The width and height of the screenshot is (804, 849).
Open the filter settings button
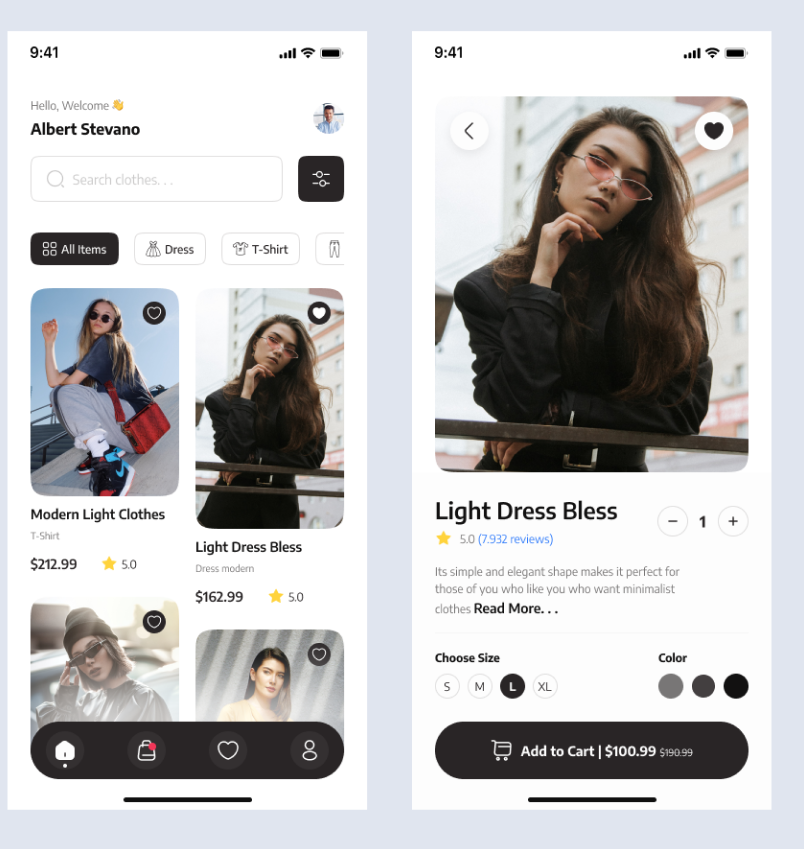[320, 179]
